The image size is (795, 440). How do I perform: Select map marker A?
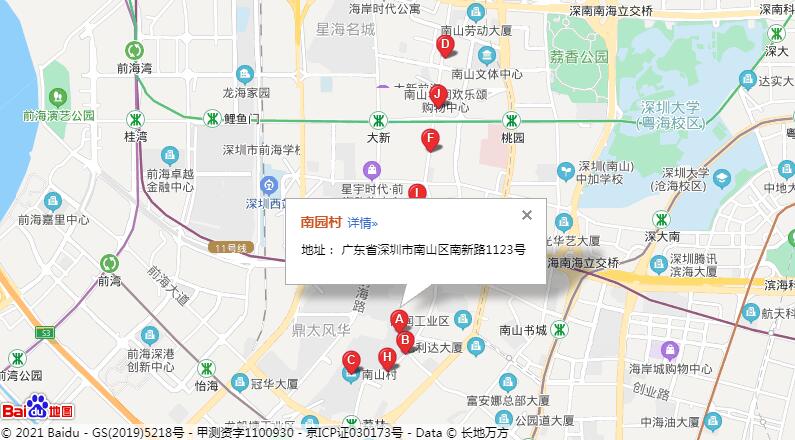(x=399, y=321)
